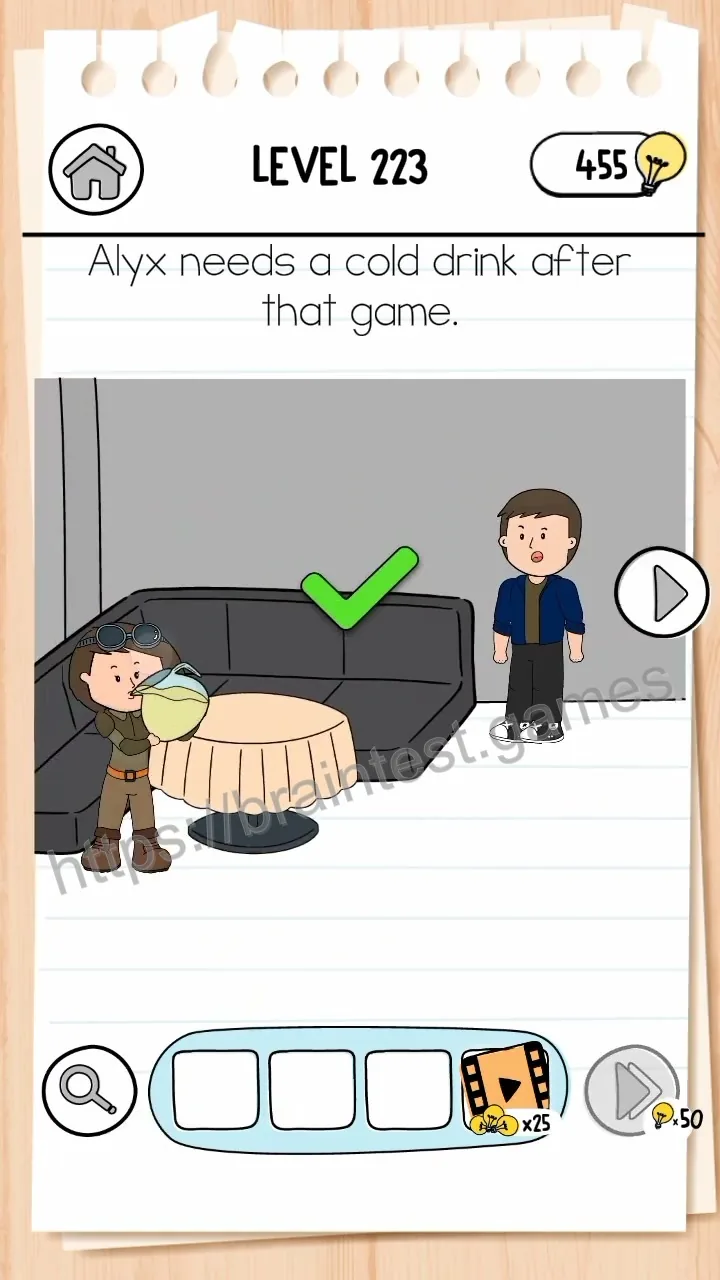Viewport: 720px width, 1280px height.
Task: Select the first empty inventory slot
Action: (216, 1090)
